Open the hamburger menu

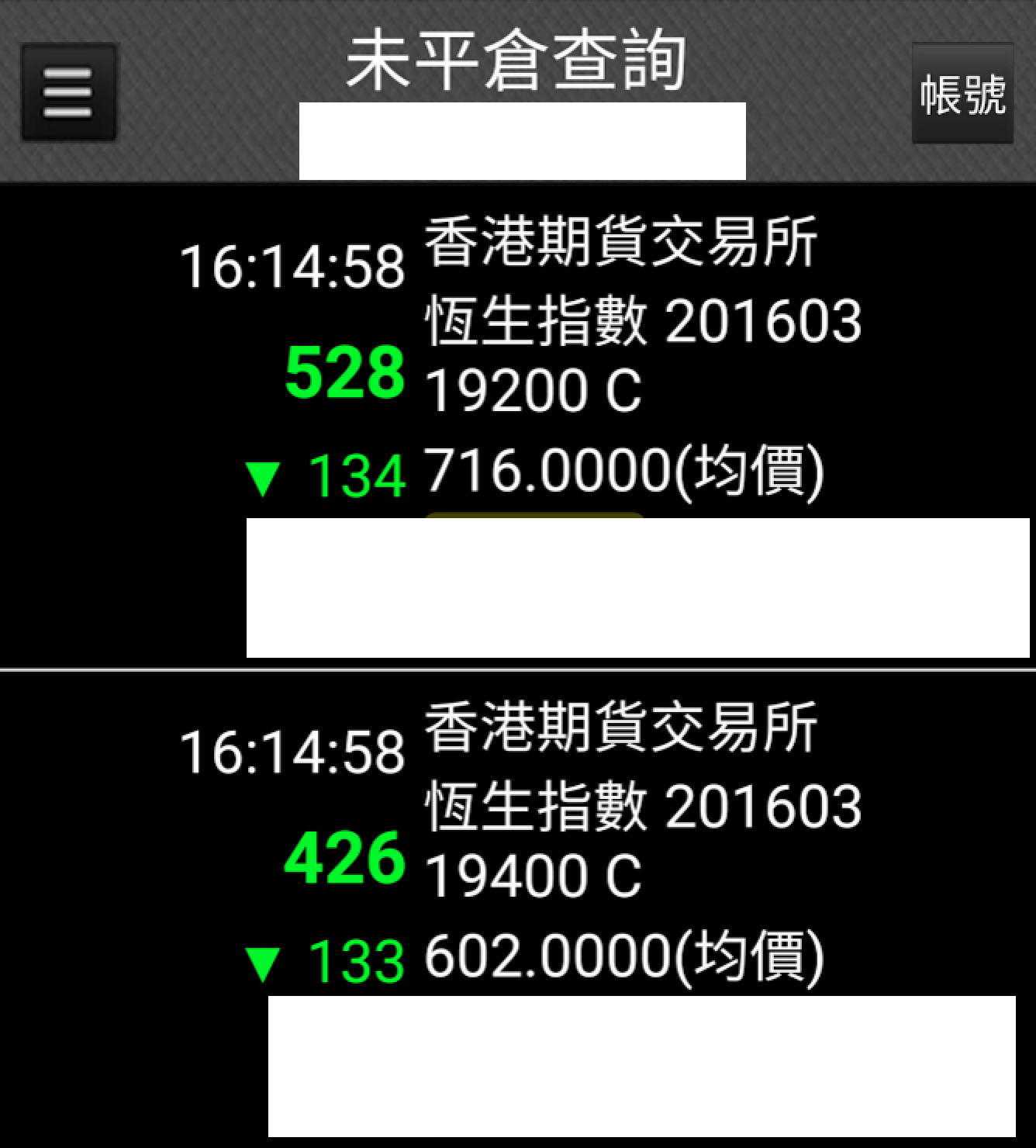click(68, 92)
